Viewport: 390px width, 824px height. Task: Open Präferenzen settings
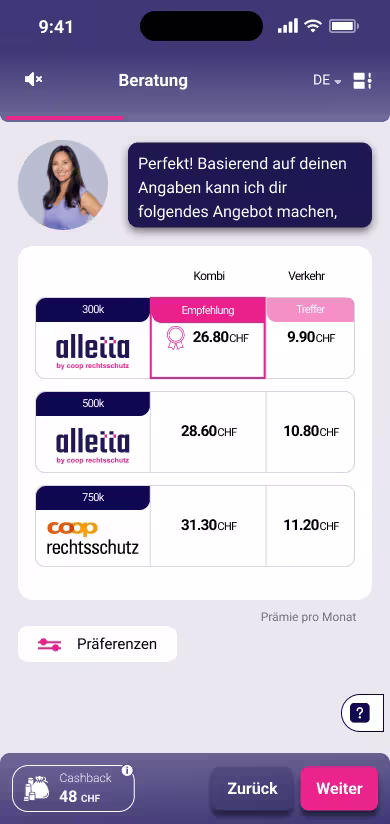pyautogui.click(x=97, y=644)
